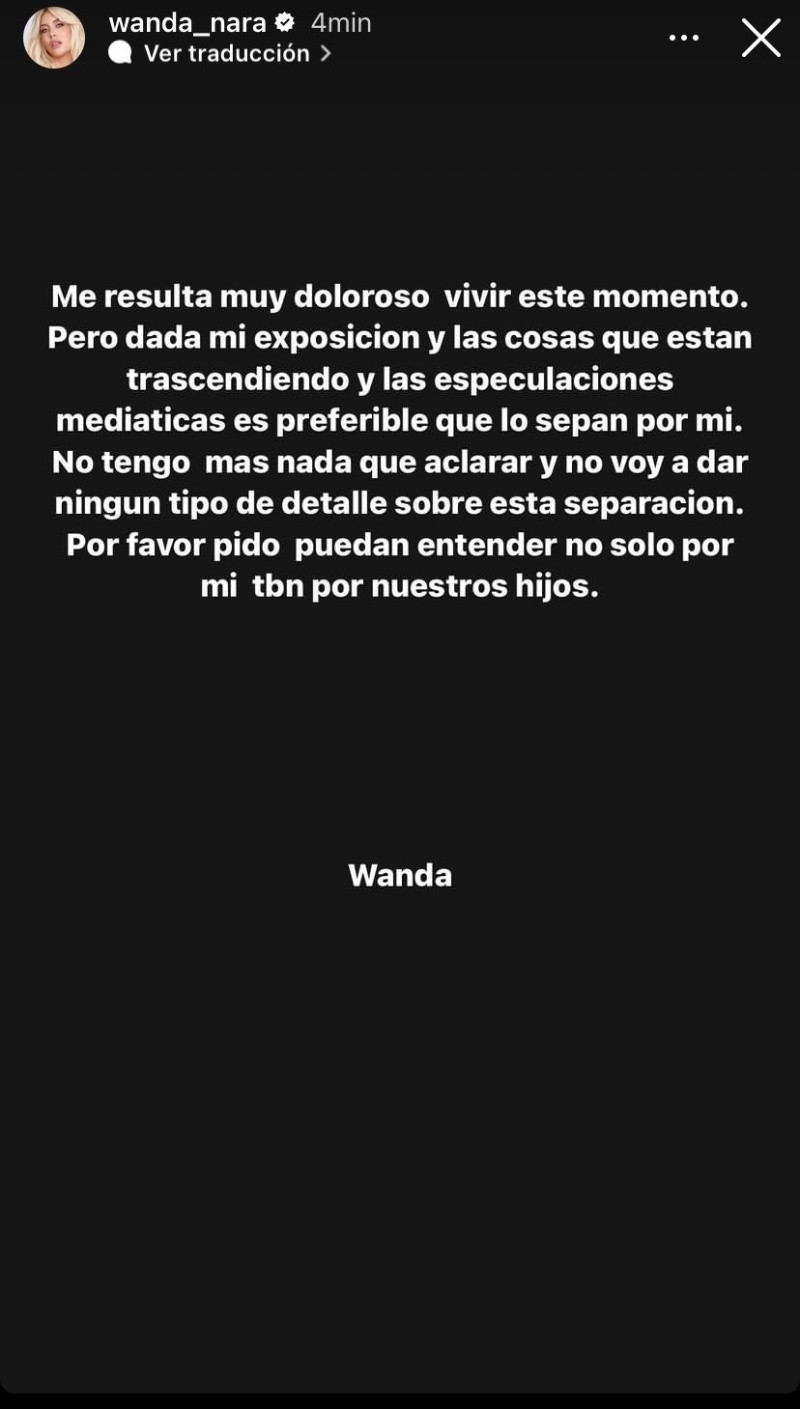Open the three-dot story options menu
Viewport: 800px width, 1409px height.
[x=684, y=38]
